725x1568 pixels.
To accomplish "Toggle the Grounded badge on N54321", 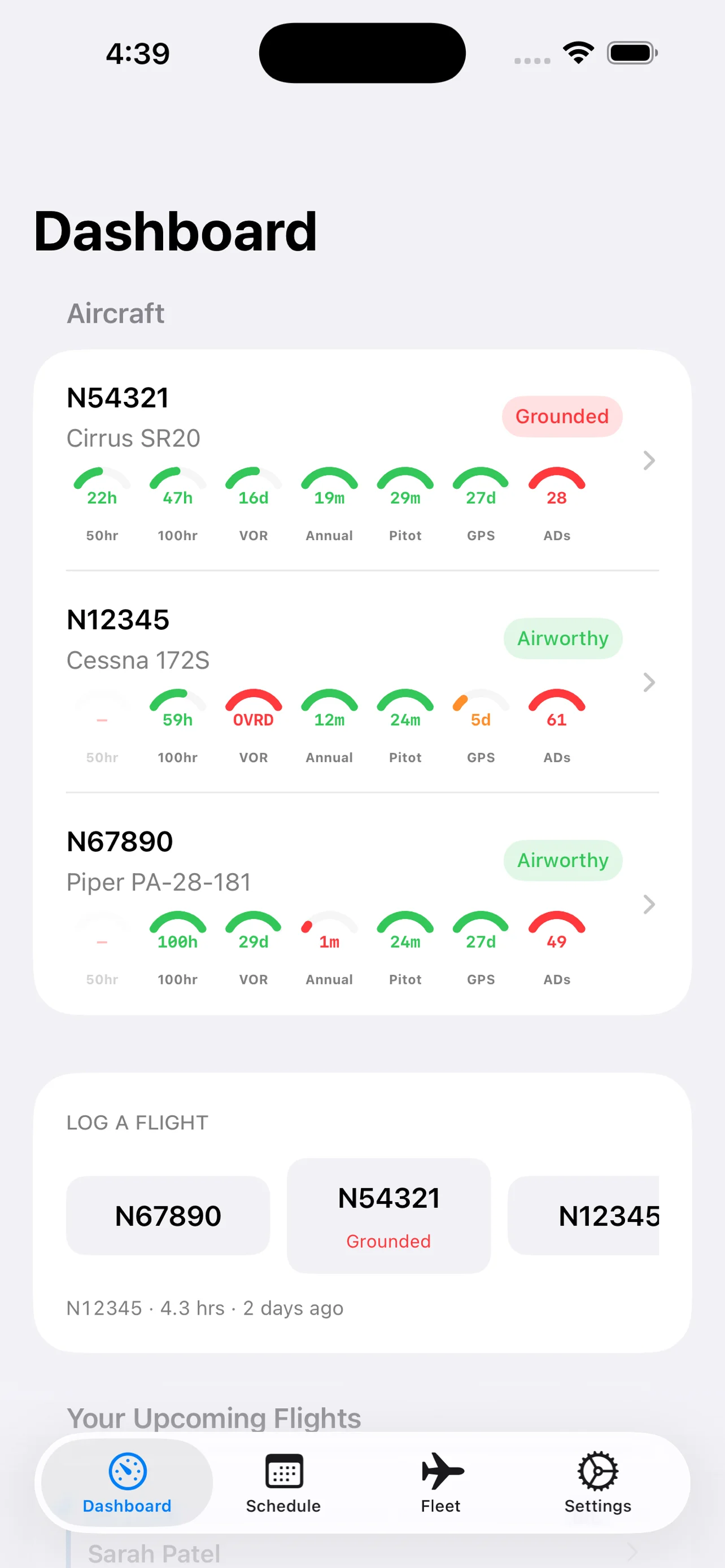I will coord(561,417).
